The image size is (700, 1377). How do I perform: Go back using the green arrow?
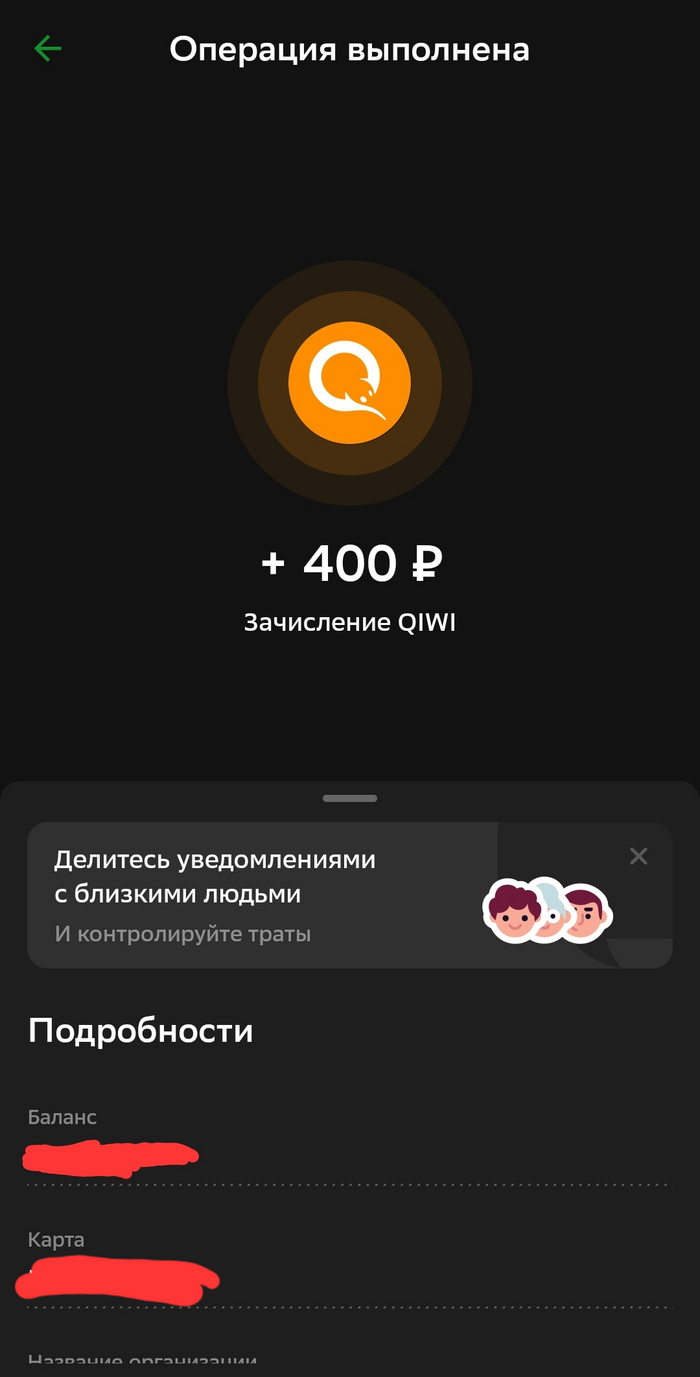[47, 49]
